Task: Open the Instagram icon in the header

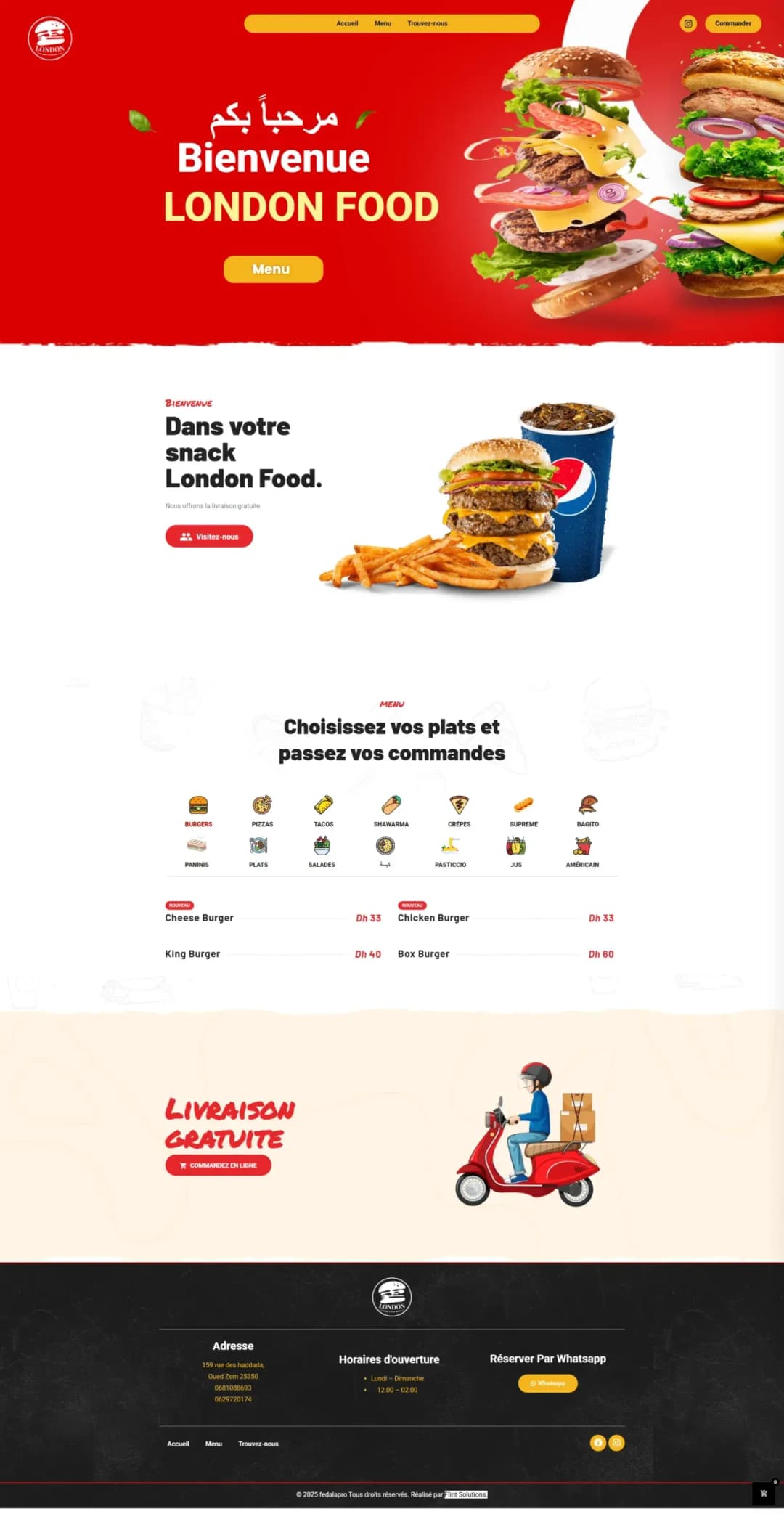Action: click(x=687, y=23)
